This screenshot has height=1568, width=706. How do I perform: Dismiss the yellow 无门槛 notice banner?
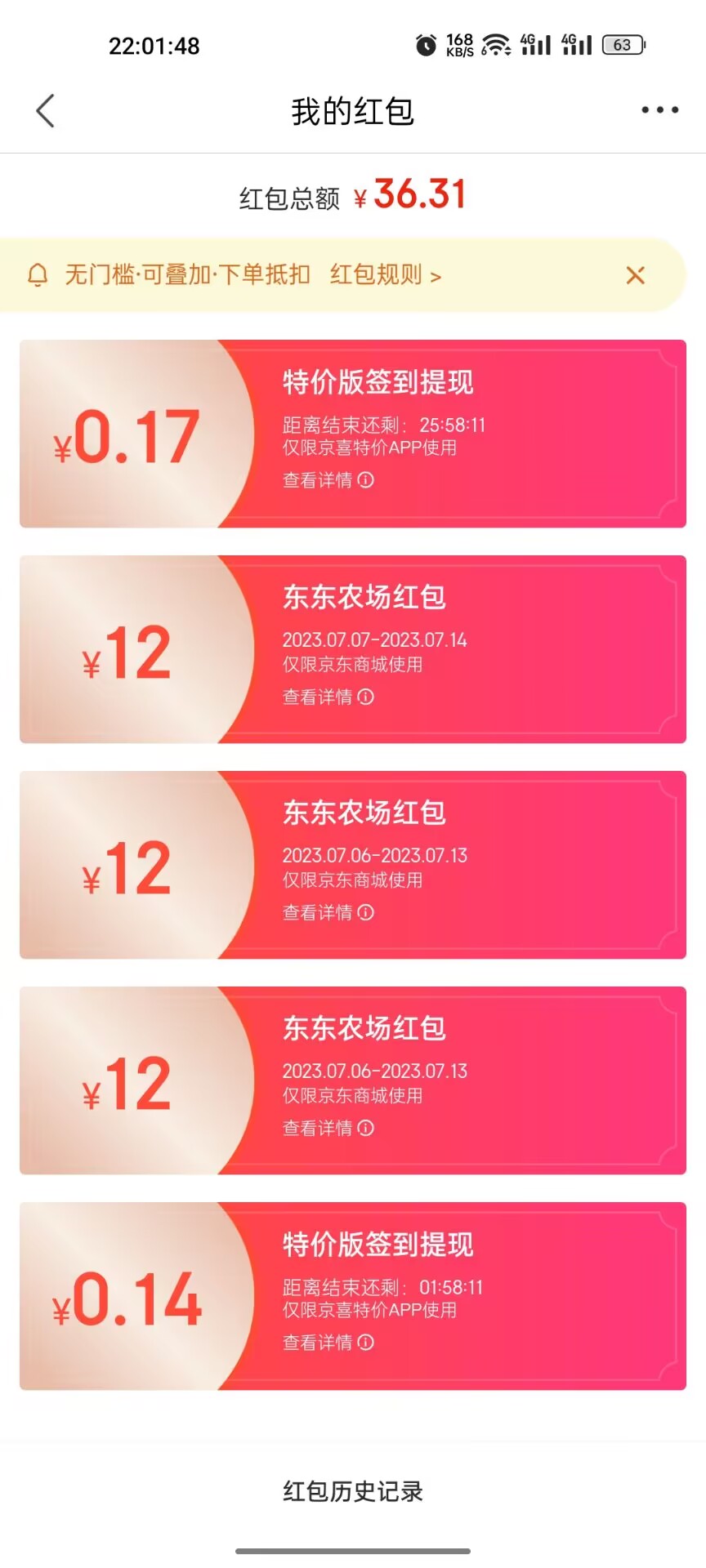[635, 275]
